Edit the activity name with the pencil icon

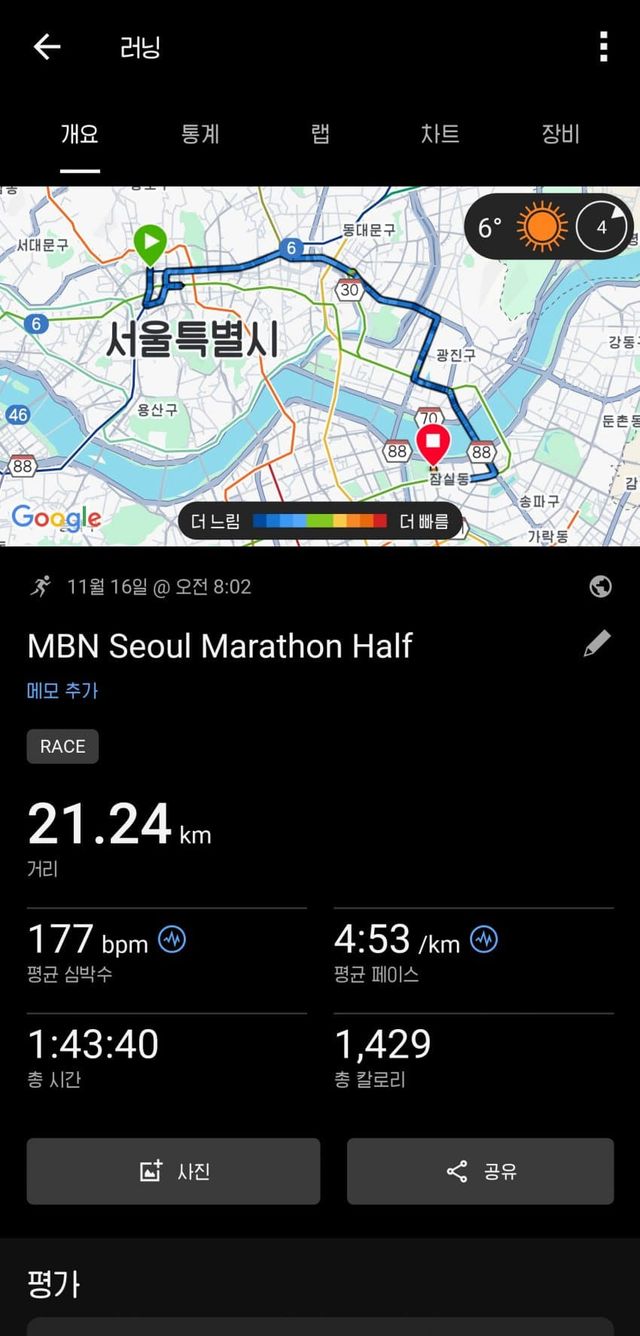pyautogui.click(x=597, y=644)
